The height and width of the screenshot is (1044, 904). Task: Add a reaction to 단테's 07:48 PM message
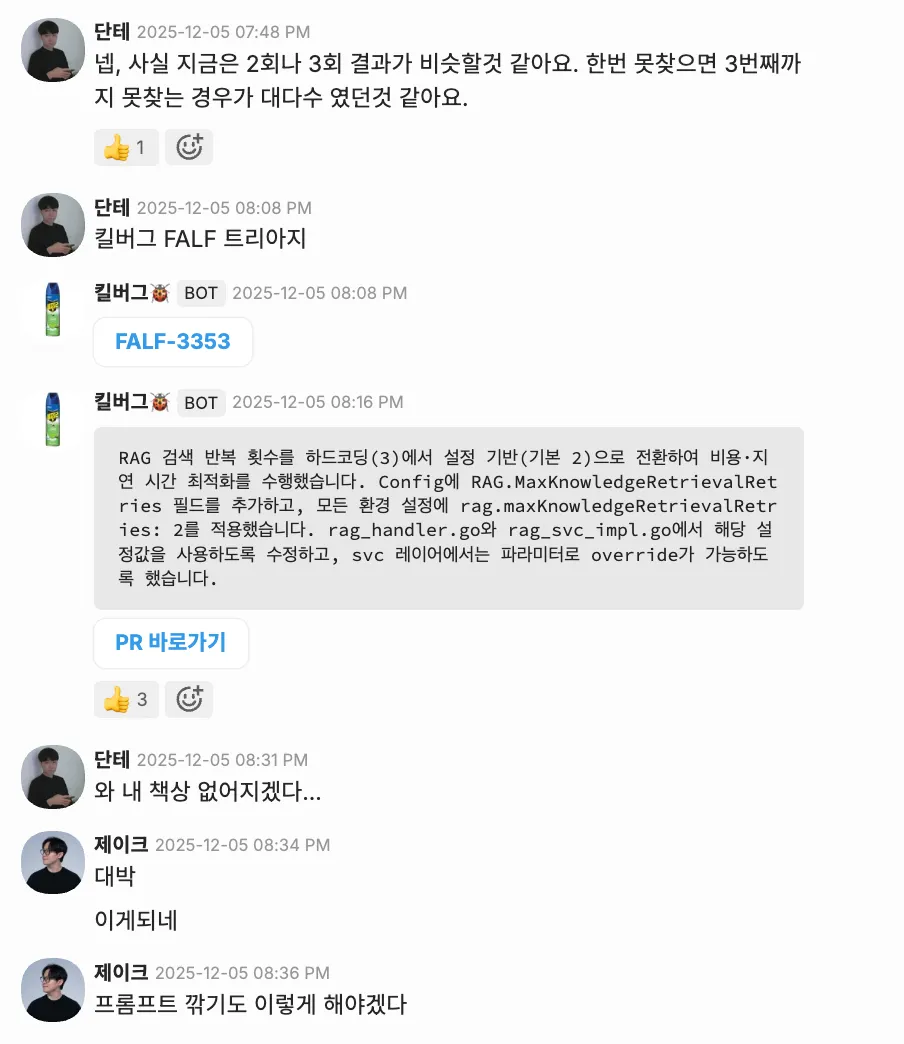189,148
